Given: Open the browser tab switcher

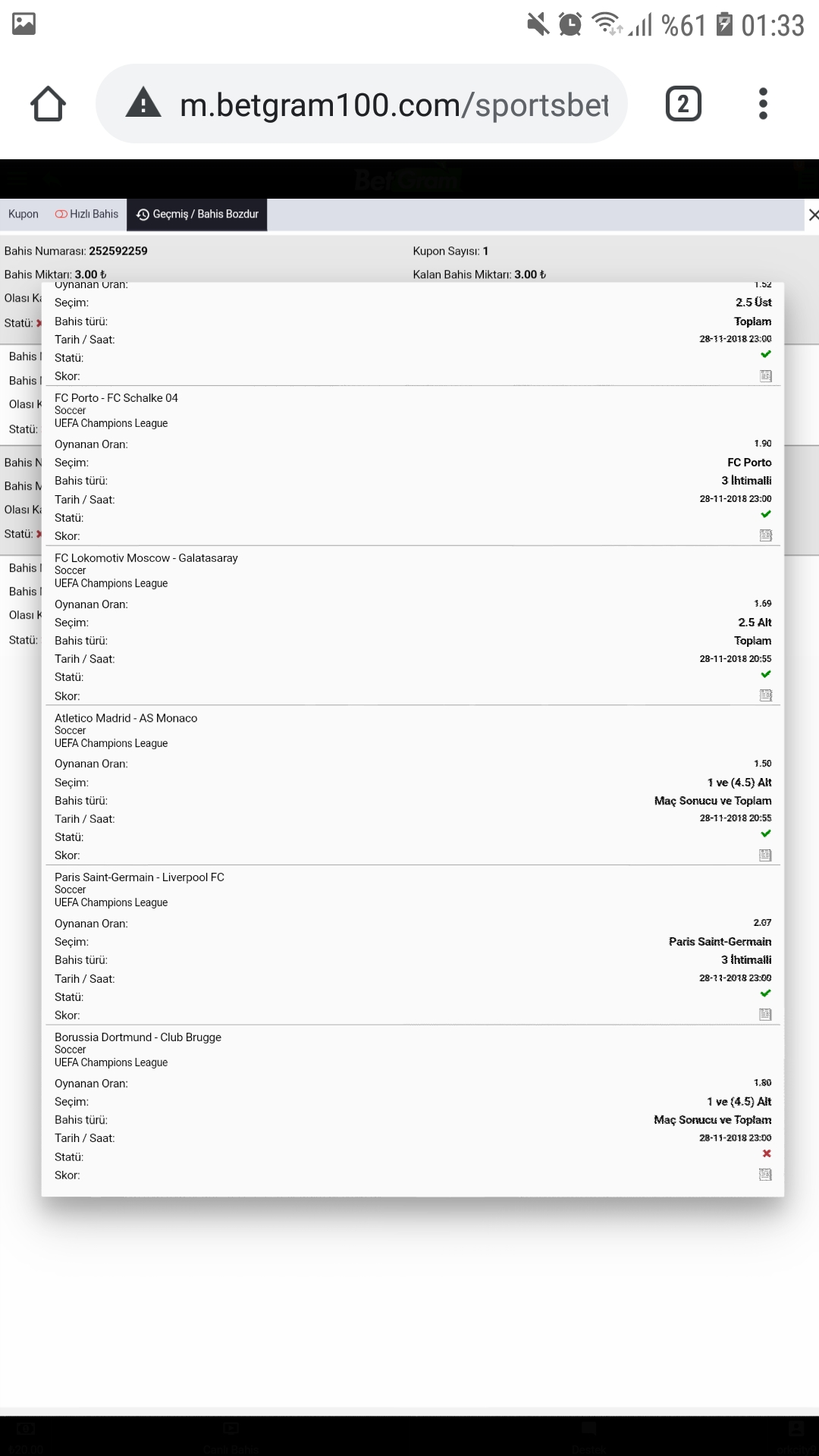Looking at the screenshot, I should click(x=683, y=104).
